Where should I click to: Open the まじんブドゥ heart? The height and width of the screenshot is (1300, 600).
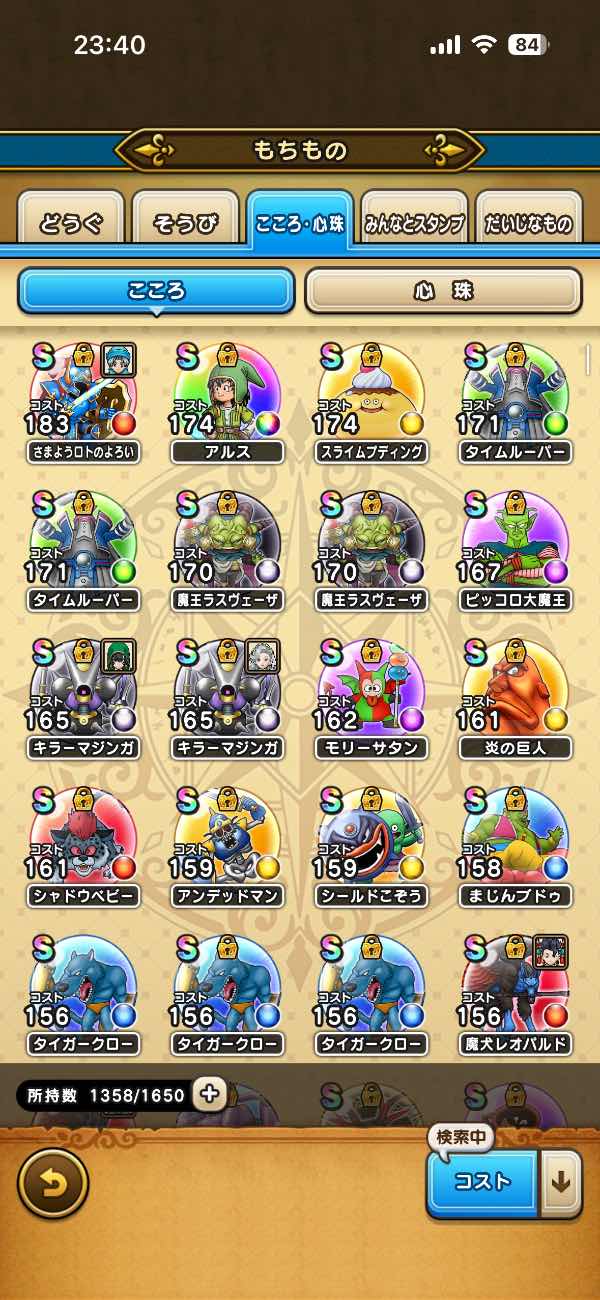click(x=515, y=839)
